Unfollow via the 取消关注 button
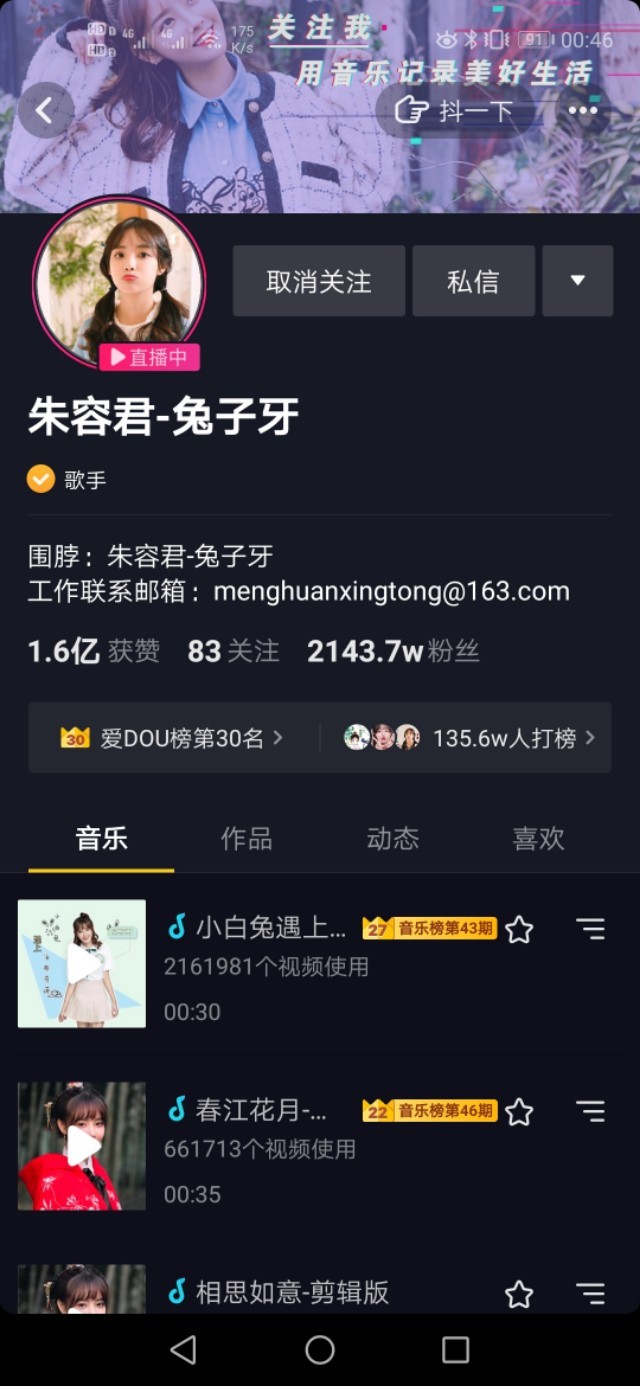Screen dimensions: 640x1386 point(319,282)
